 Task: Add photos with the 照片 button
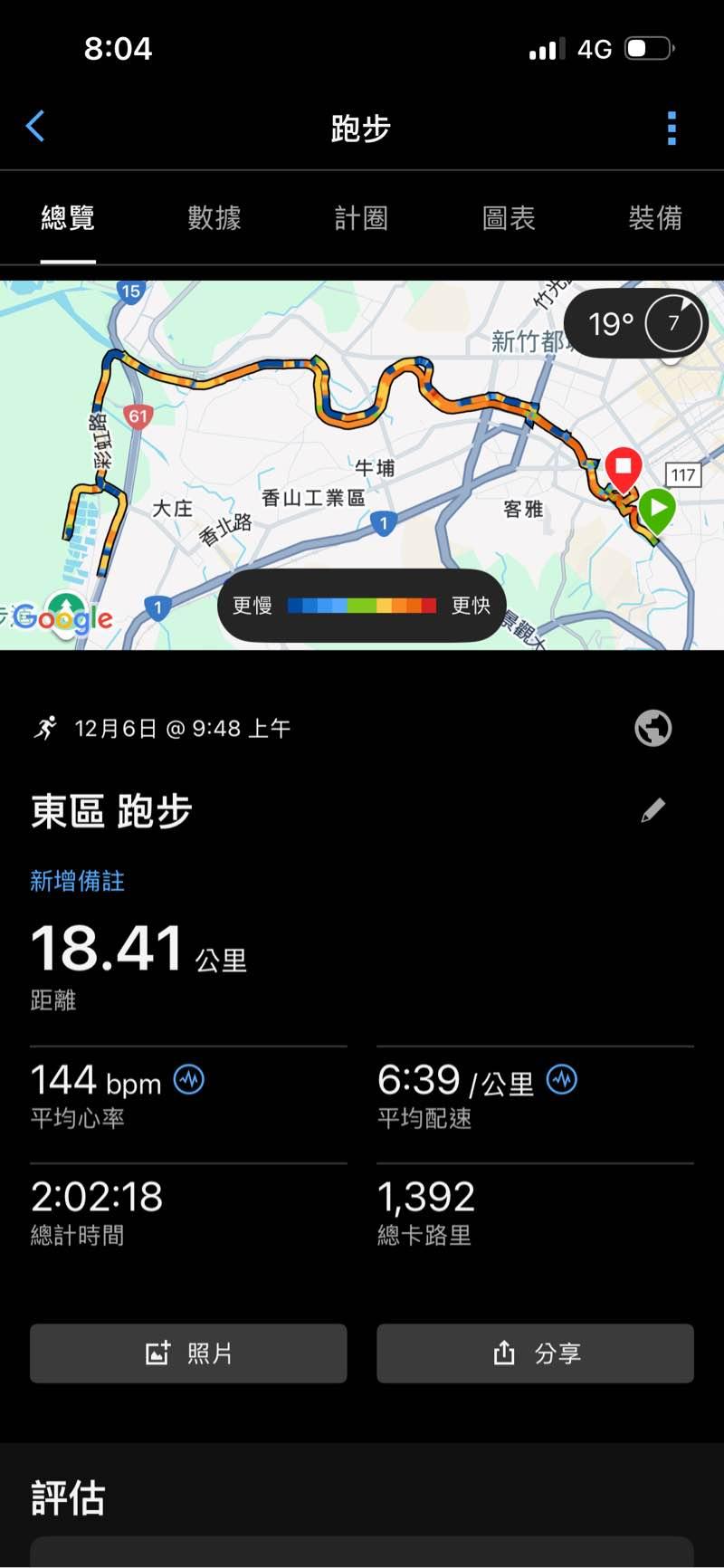pos(188,1353)
